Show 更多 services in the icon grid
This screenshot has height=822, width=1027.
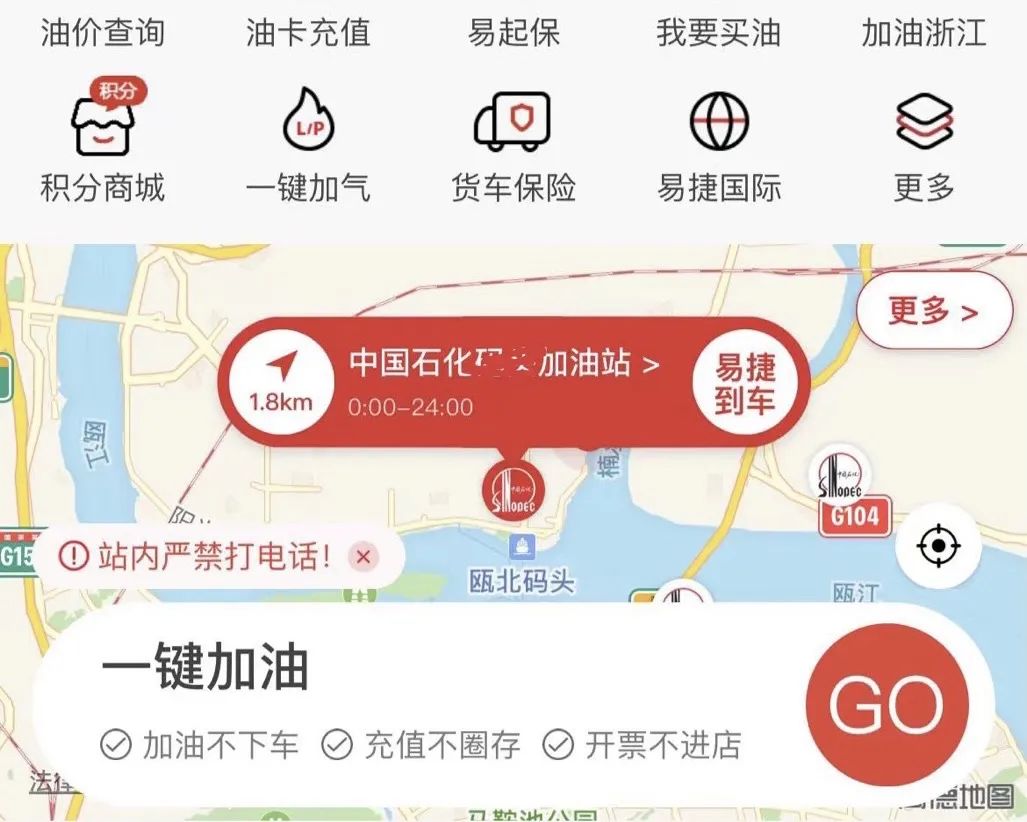923,142
